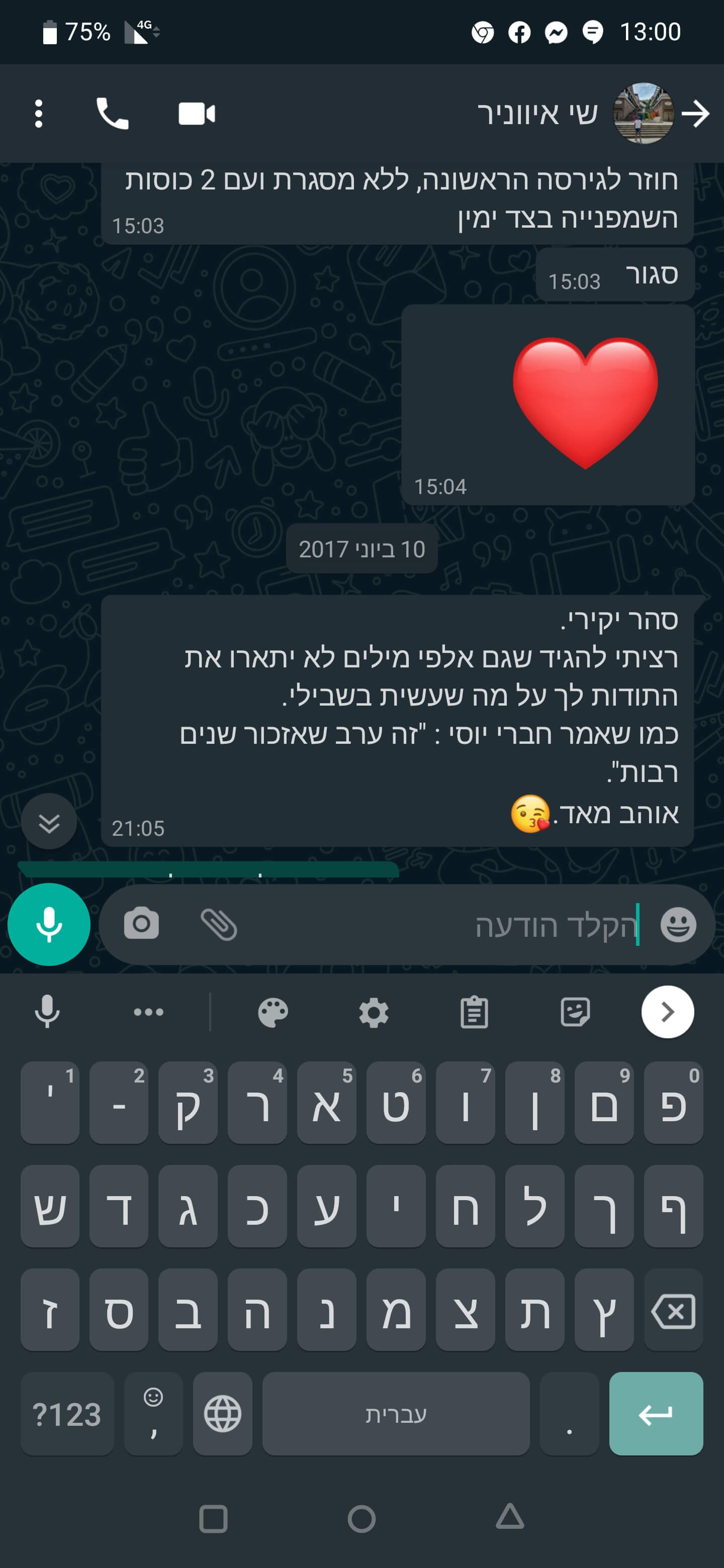Start keyboard voice typing
Screen dimensions: 724x1568
coord(47,1012)
